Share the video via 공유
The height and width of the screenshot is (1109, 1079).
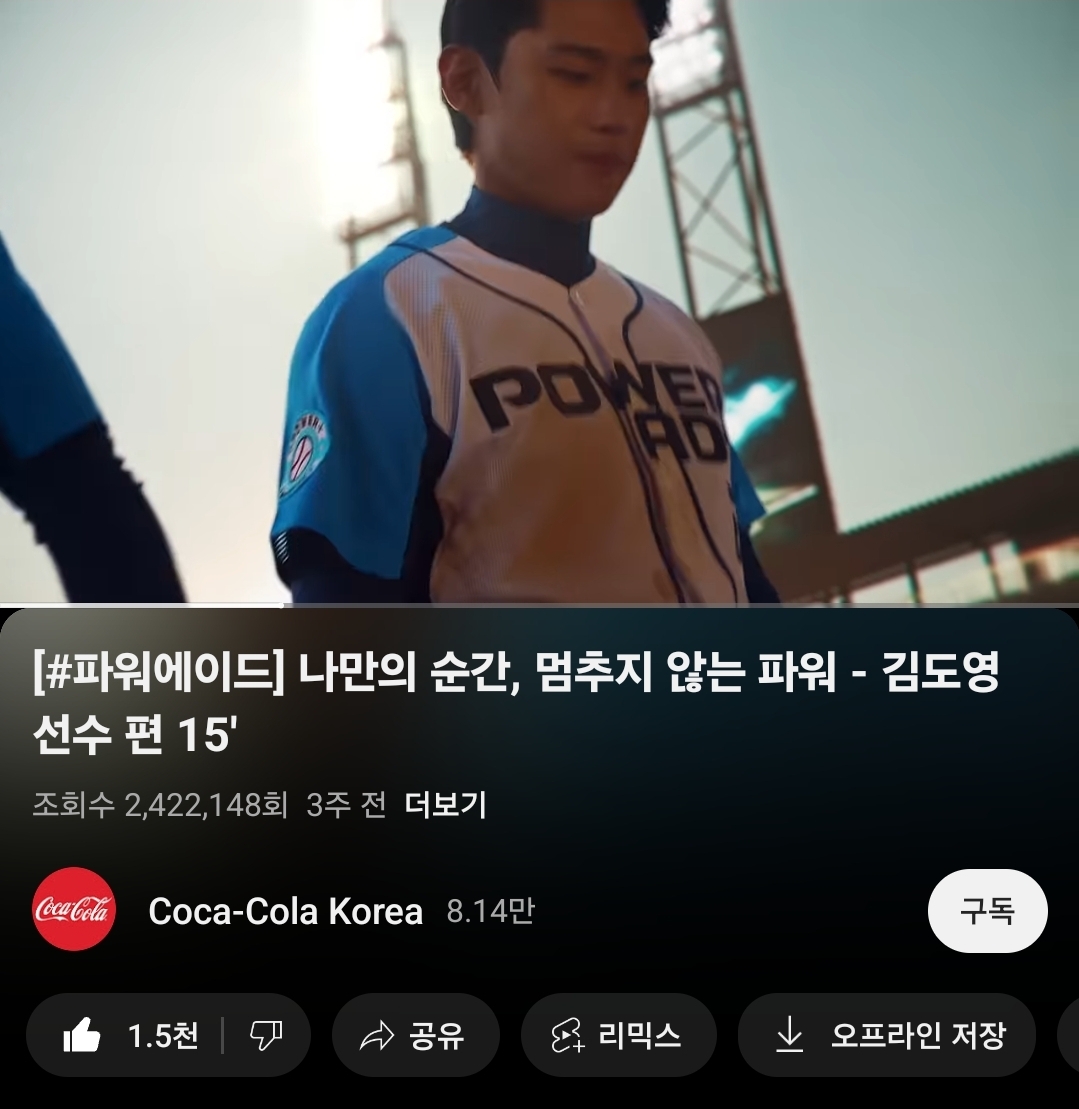pos(415,1035)
